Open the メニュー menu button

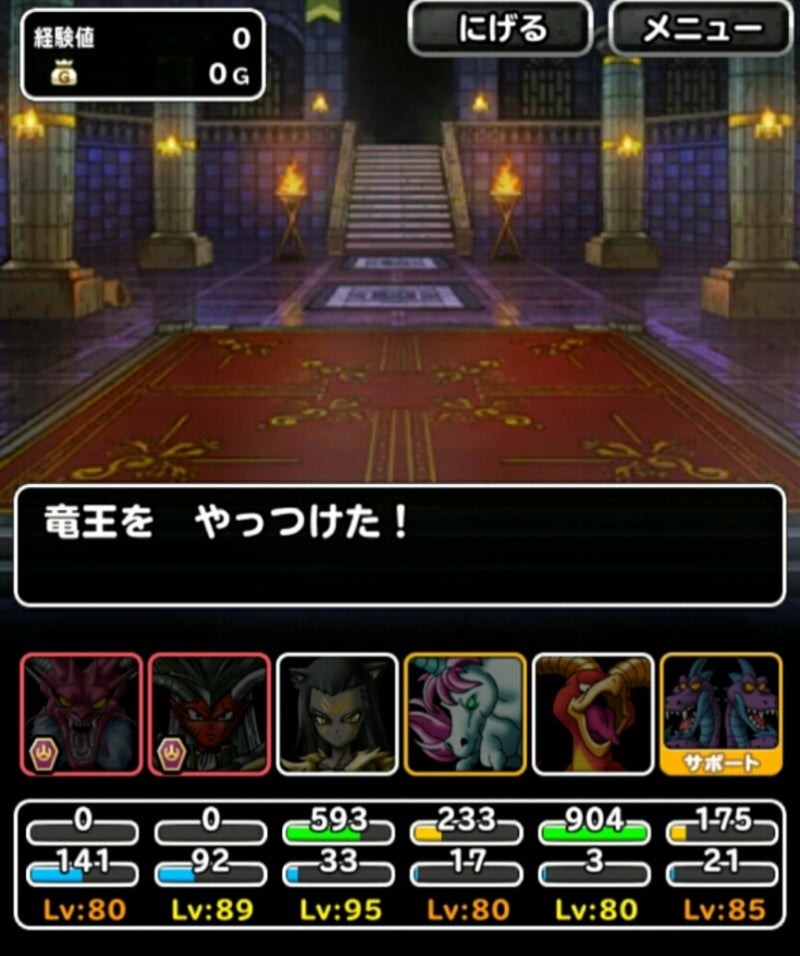700,29
